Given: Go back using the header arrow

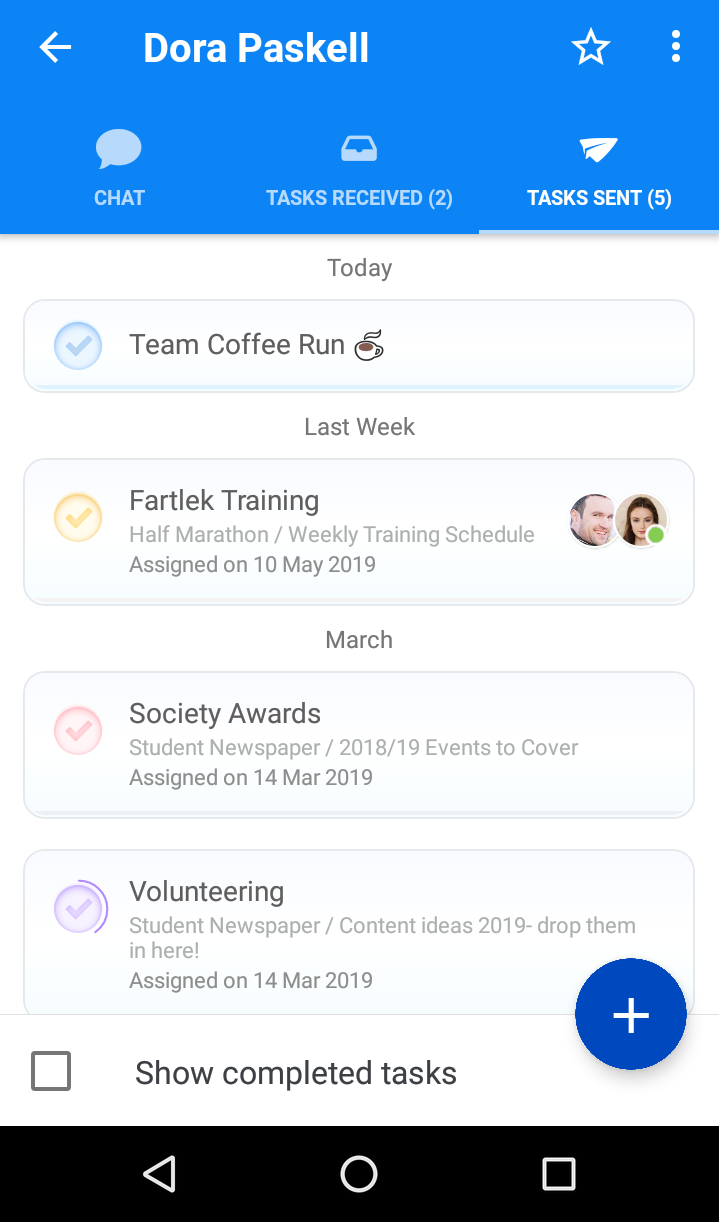Looking at the screenshot, I should point(55,47).
